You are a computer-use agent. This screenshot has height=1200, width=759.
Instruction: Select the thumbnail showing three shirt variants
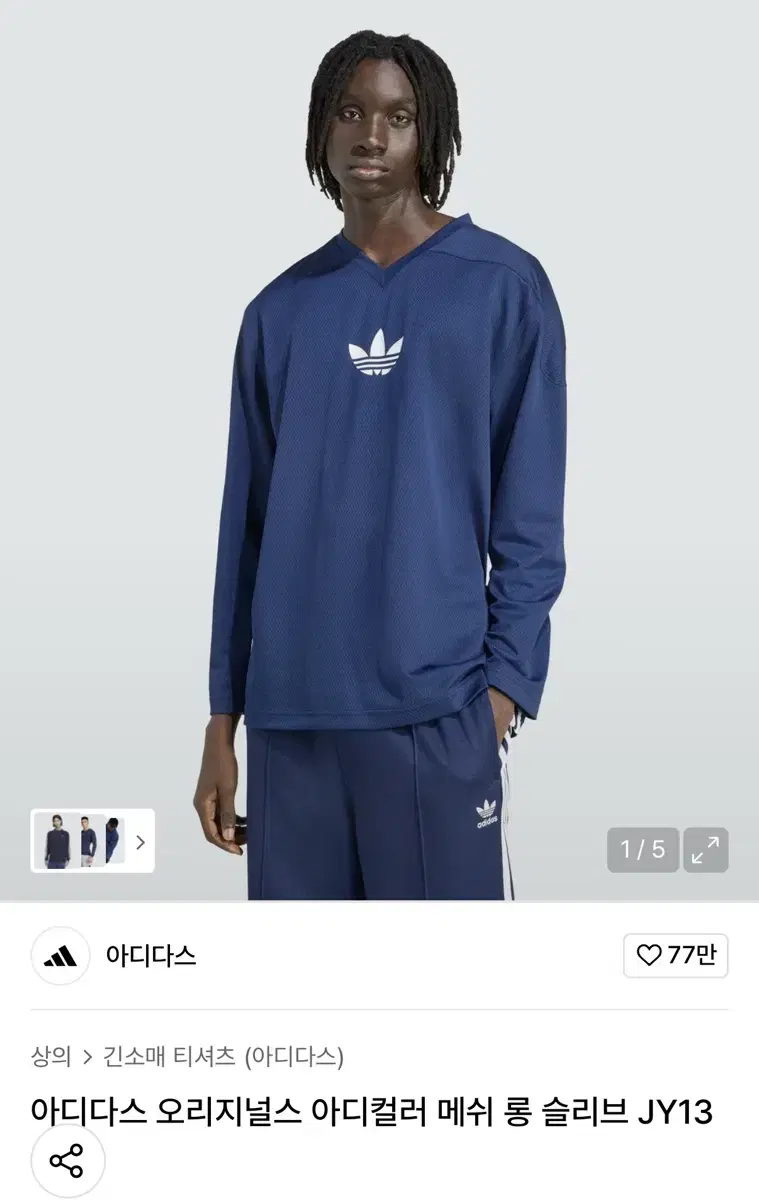(x=80, y=843)
